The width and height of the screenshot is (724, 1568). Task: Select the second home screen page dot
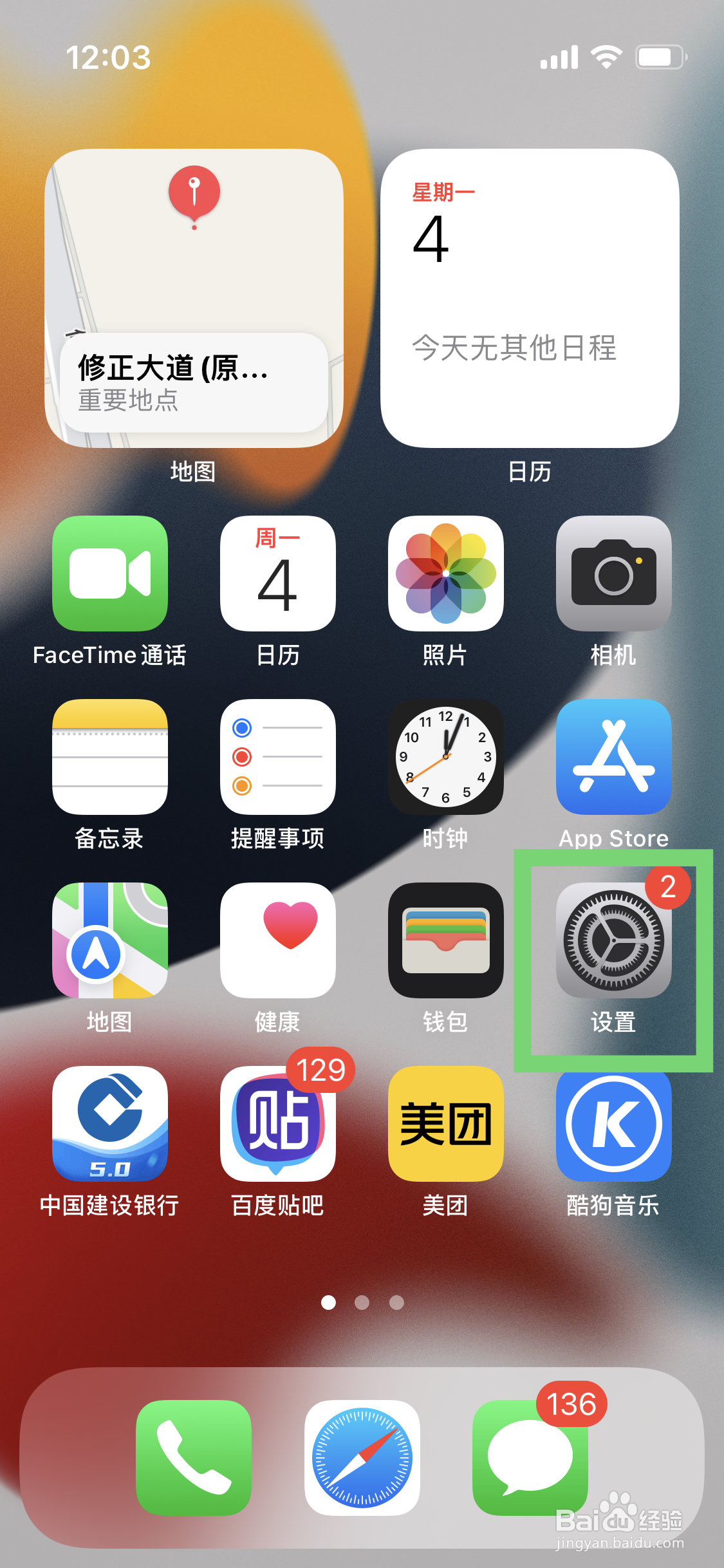click(x=362, y=1302)
